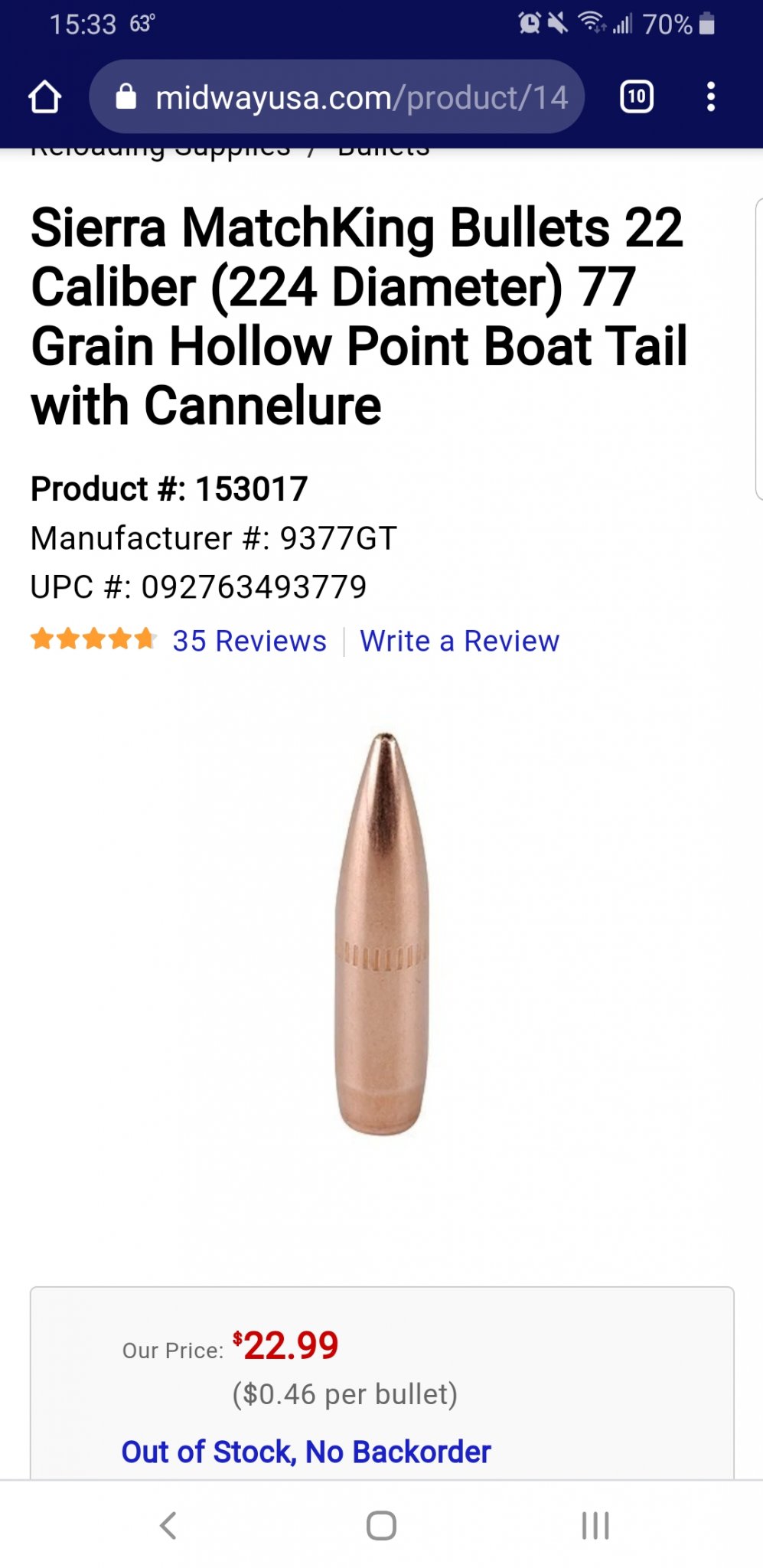763x1568 pixels.
Task: Open the 35 Reviews link
Action: 249,641
